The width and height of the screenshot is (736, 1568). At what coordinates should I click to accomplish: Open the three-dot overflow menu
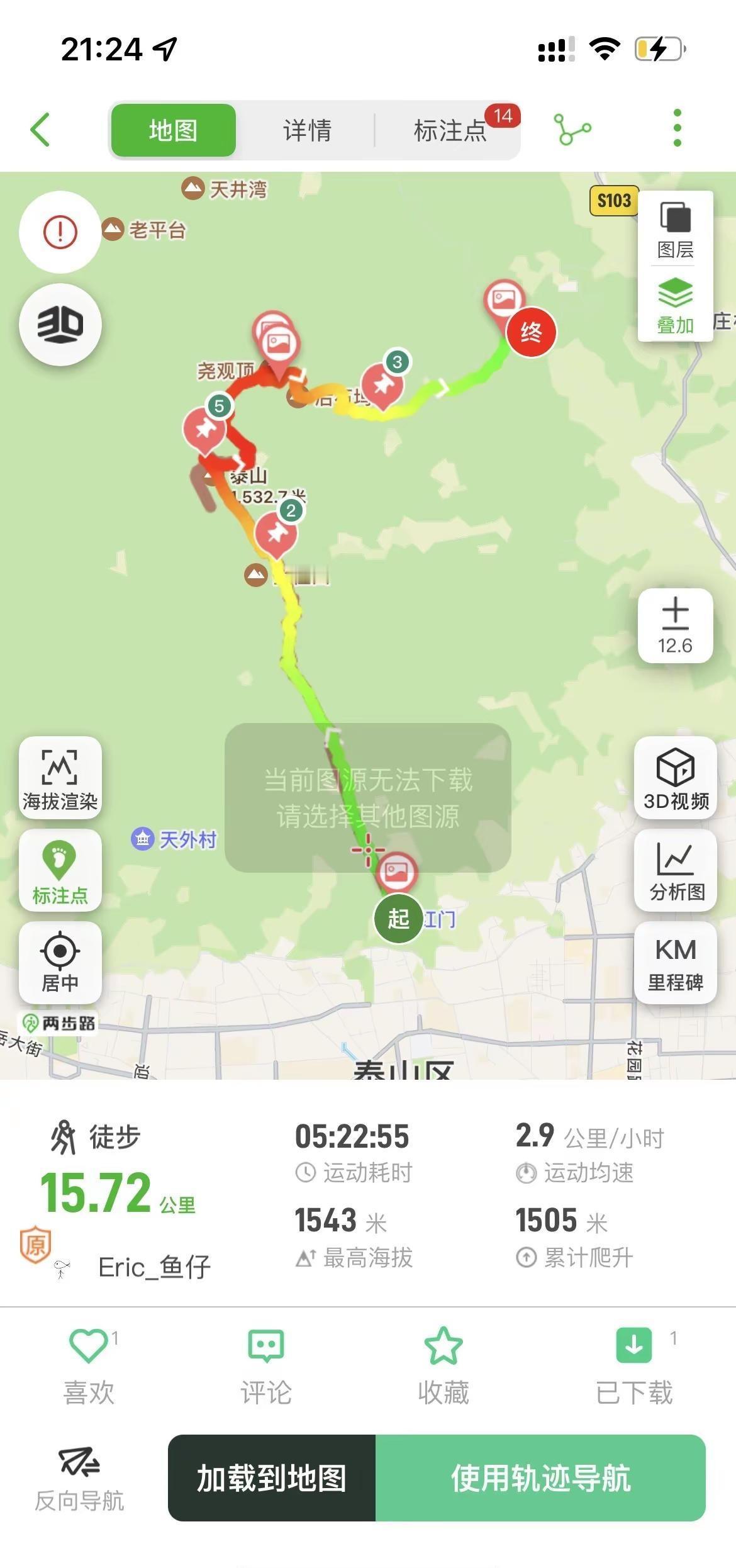tap(676, 128)
